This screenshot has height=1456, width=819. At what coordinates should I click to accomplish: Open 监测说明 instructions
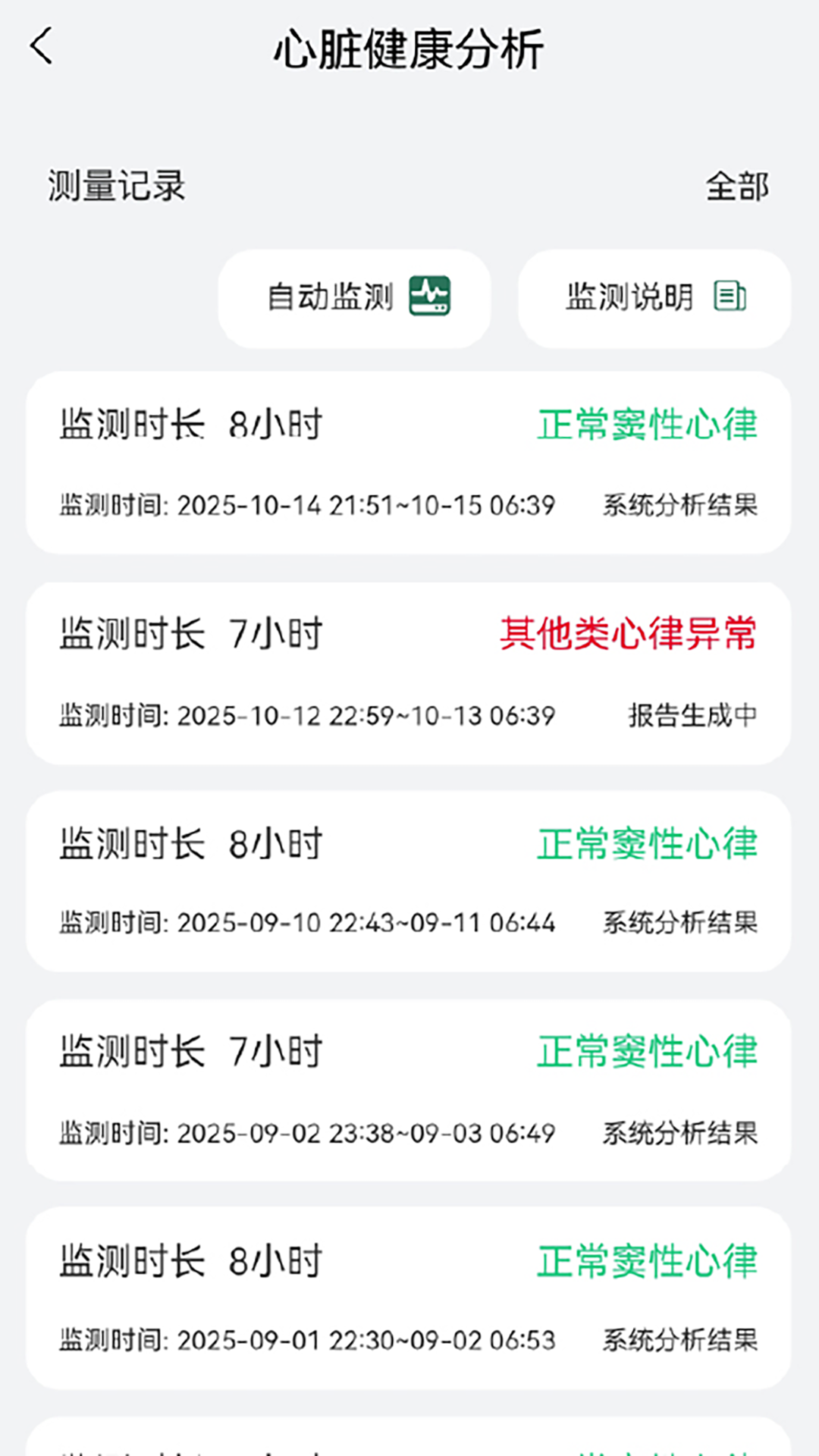coord(654,297)
